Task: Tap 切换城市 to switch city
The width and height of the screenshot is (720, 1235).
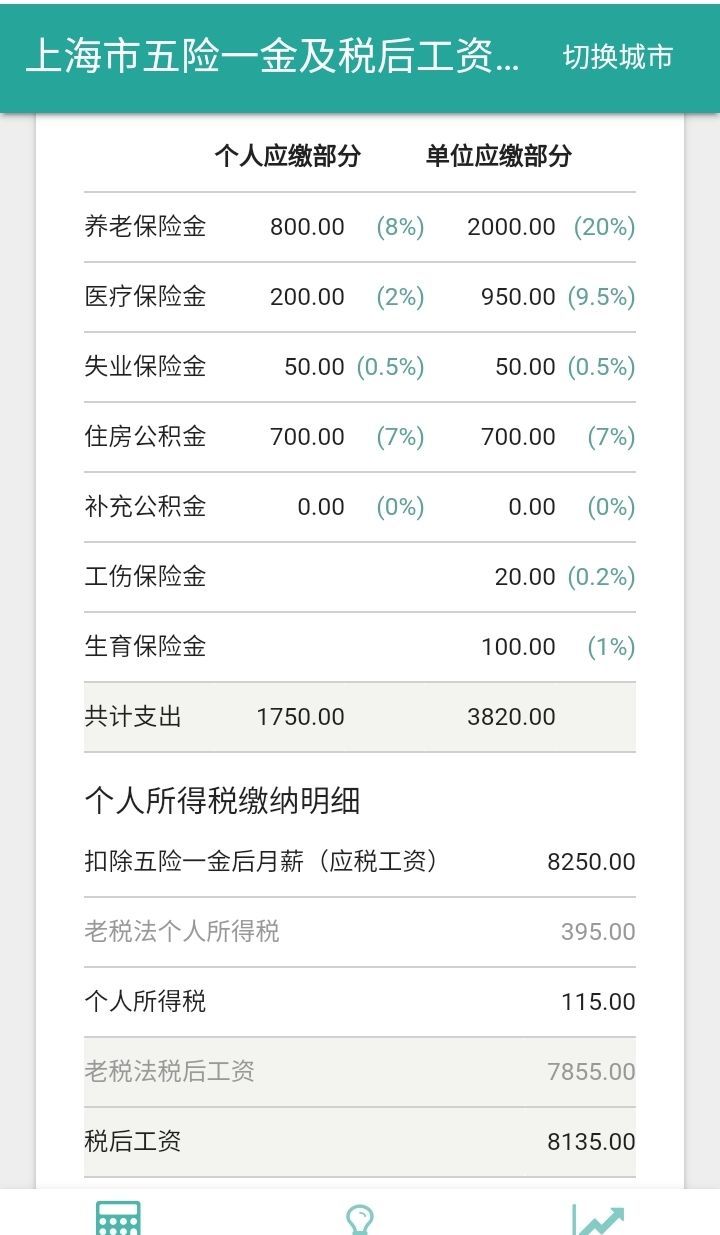Action: [618, 57]
